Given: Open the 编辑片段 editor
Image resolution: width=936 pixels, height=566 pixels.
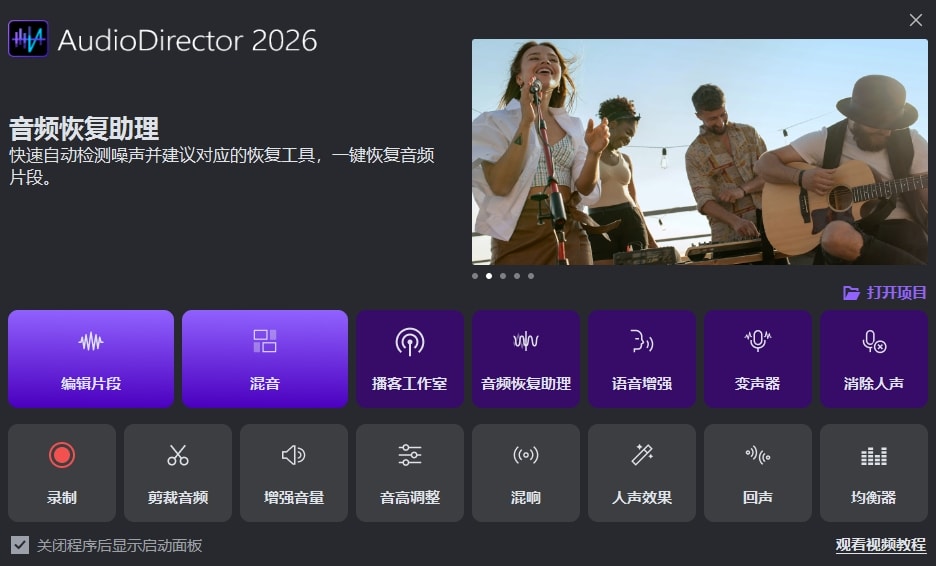Looking at the screenshot, I should tap(91, 358).
